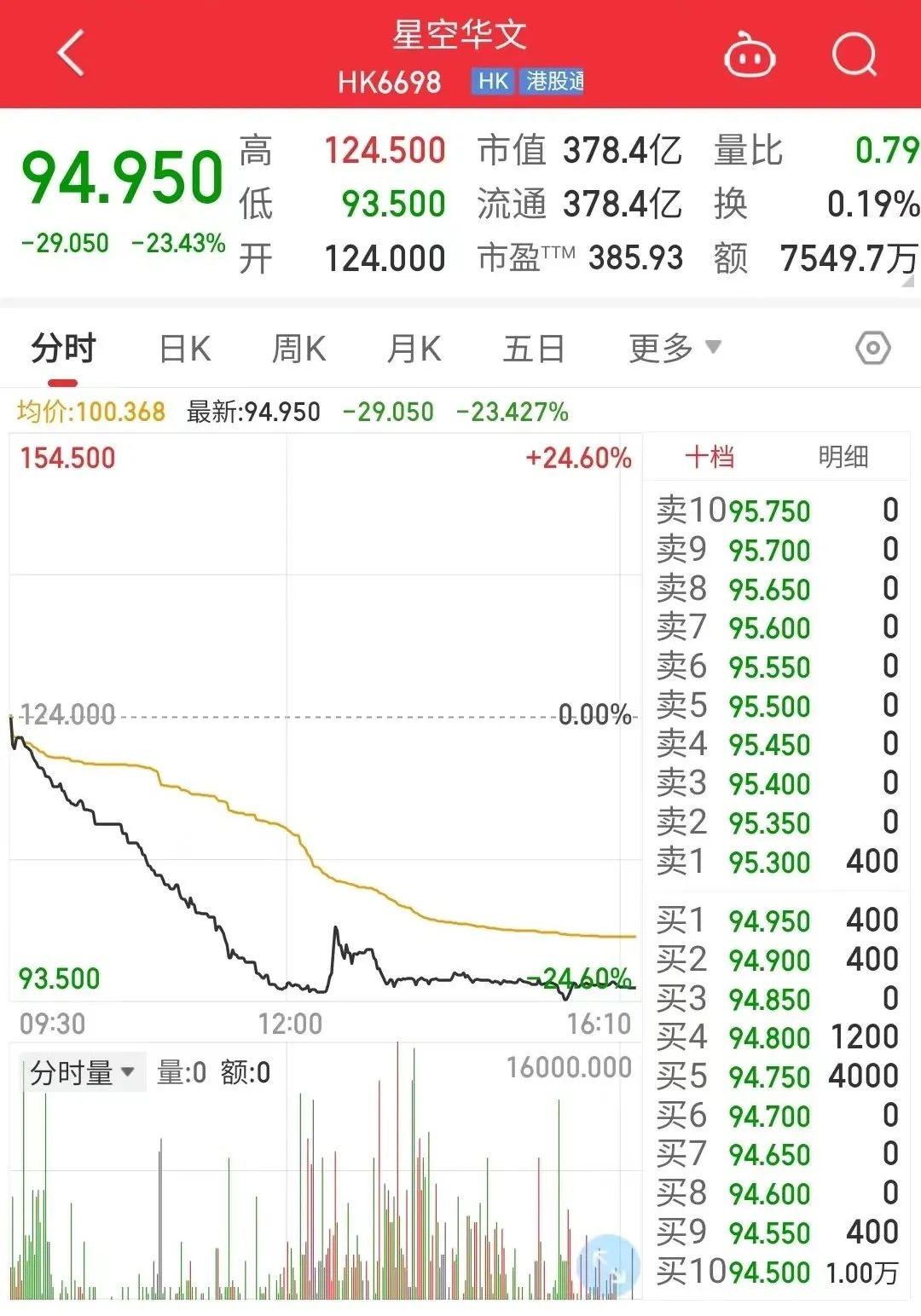
Task: Switch to the 明细 tab
Action: (843, 457)
